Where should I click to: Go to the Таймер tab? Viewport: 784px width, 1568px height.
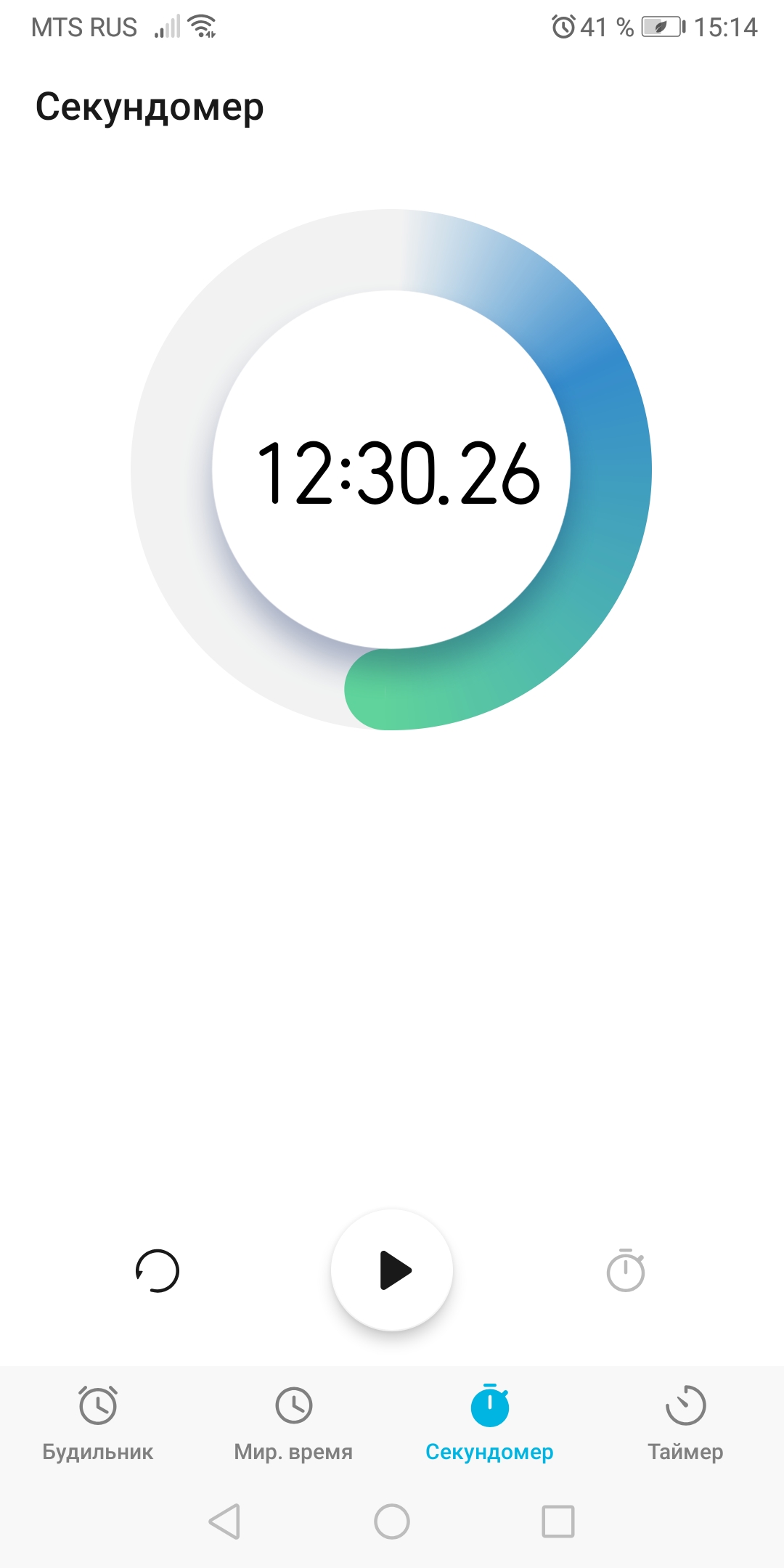(685, 1423)
